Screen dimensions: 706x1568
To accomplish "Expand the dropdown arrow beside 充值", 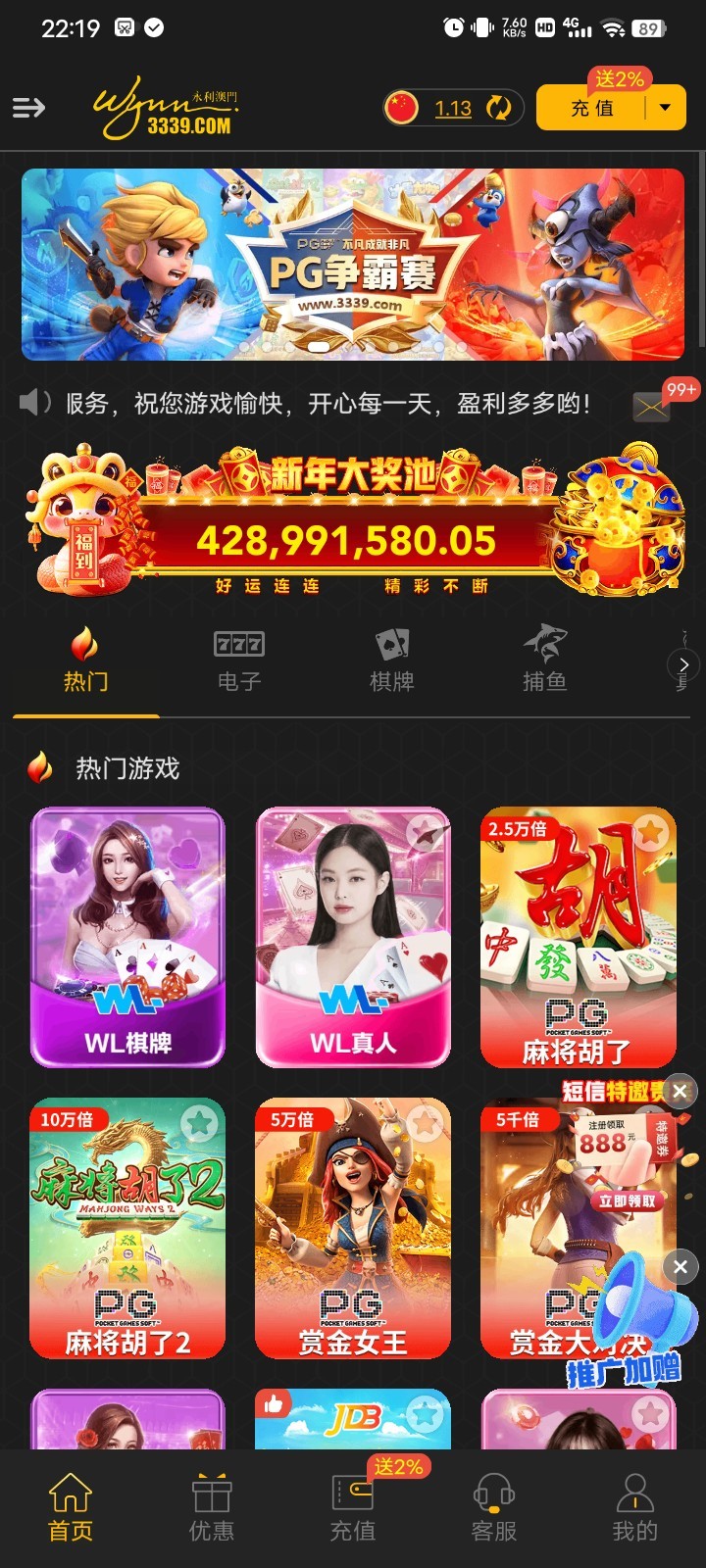I will coord(666,108).
